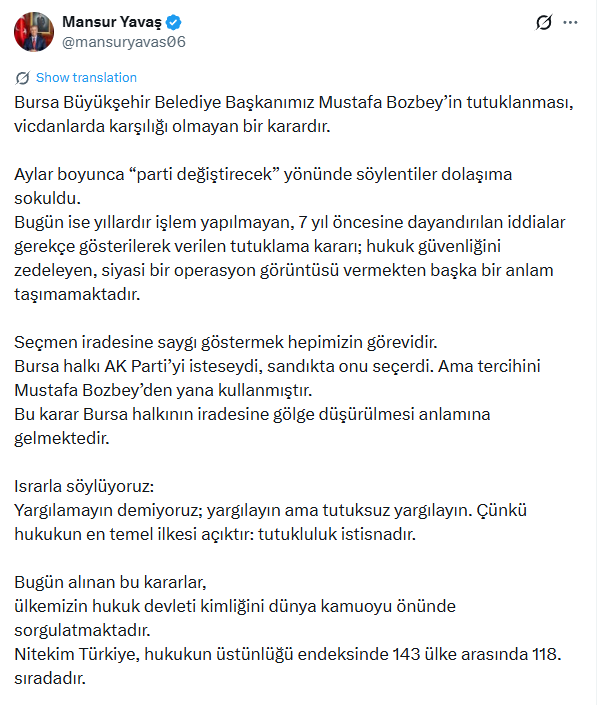610x705 pixels.
Task: Open the Grok icon on this post
Action: point(545,22)
